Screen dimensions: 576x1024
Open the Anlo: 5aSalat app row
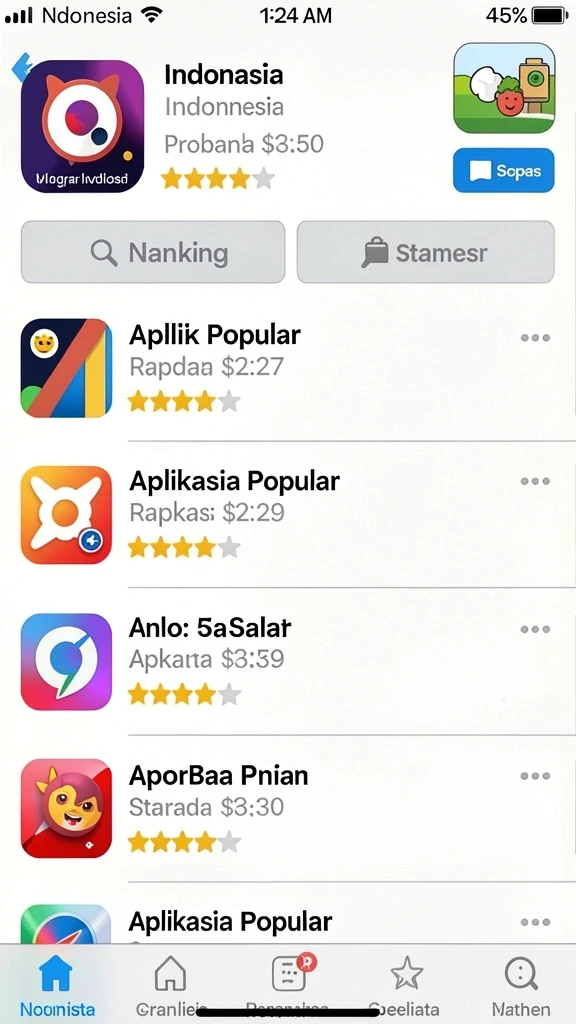pos(288,662)
